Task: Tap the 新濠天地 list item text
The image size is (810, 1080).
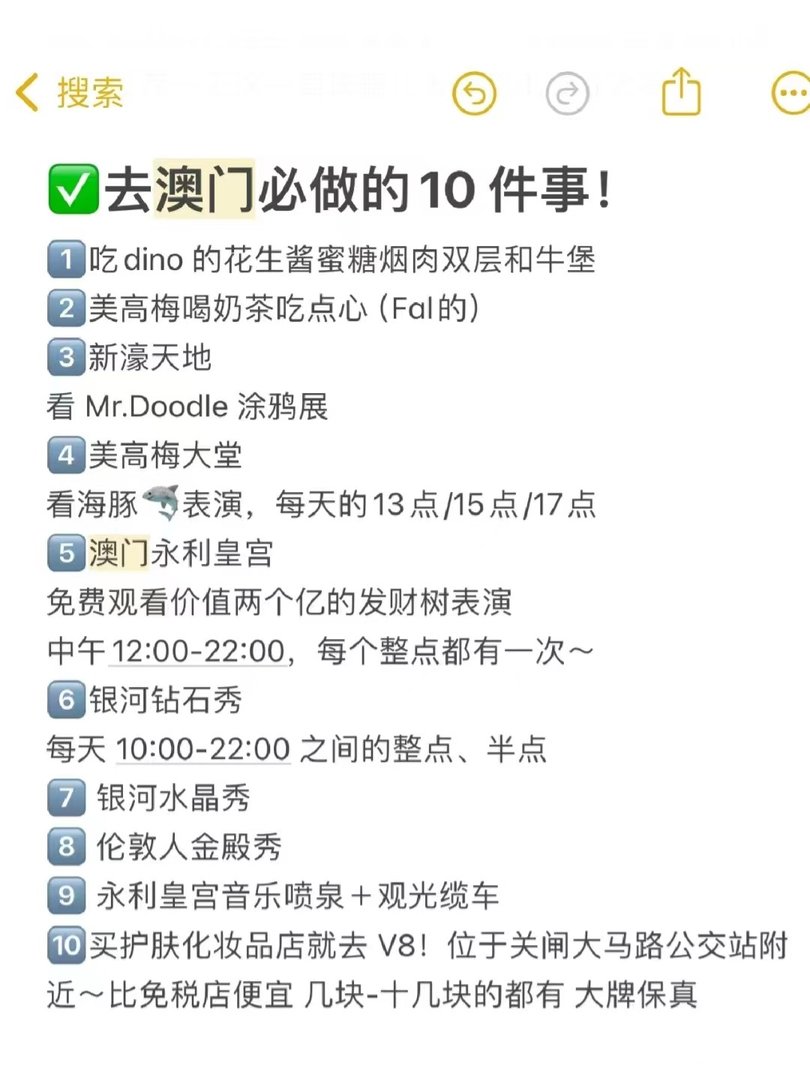Action: 150,357
